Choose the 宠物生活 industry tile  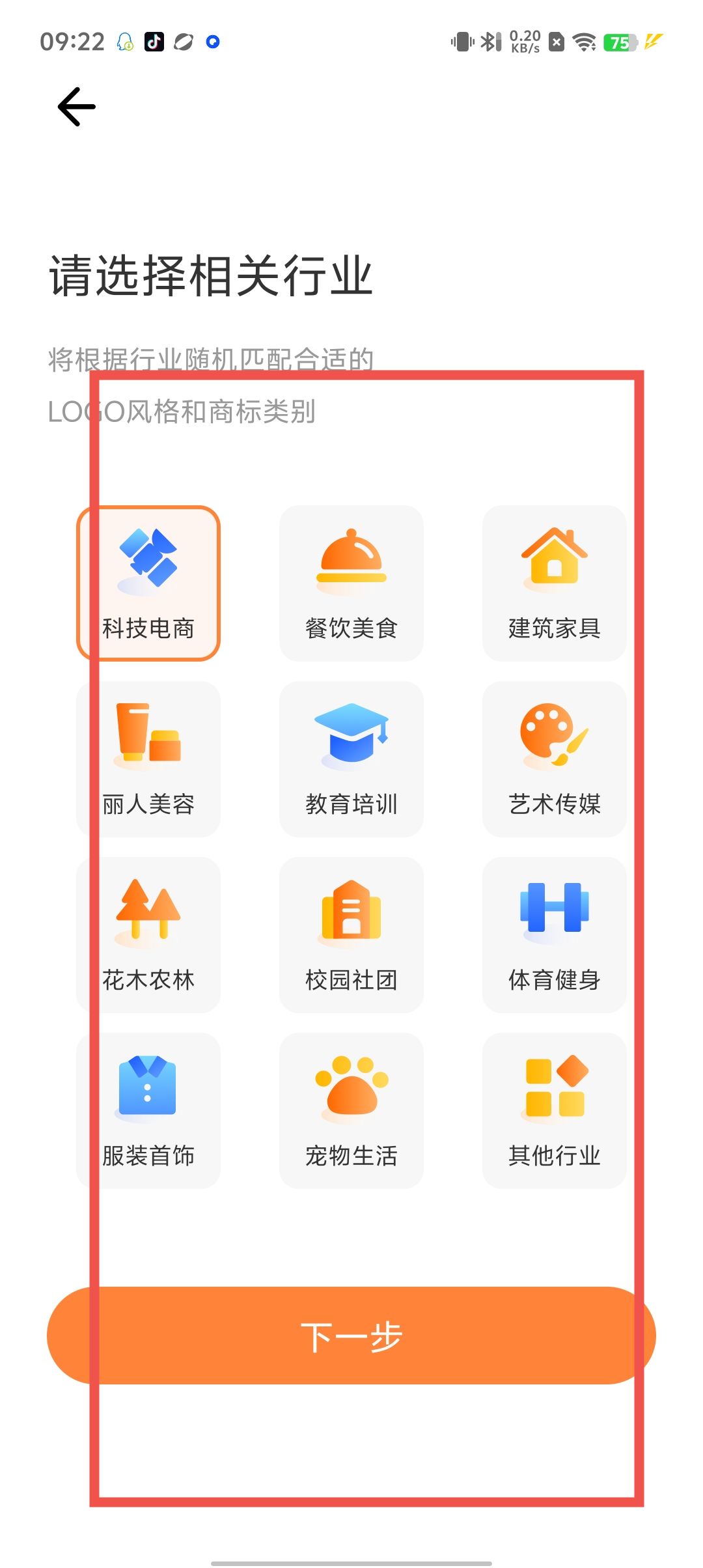click(x=351, y=1111)
